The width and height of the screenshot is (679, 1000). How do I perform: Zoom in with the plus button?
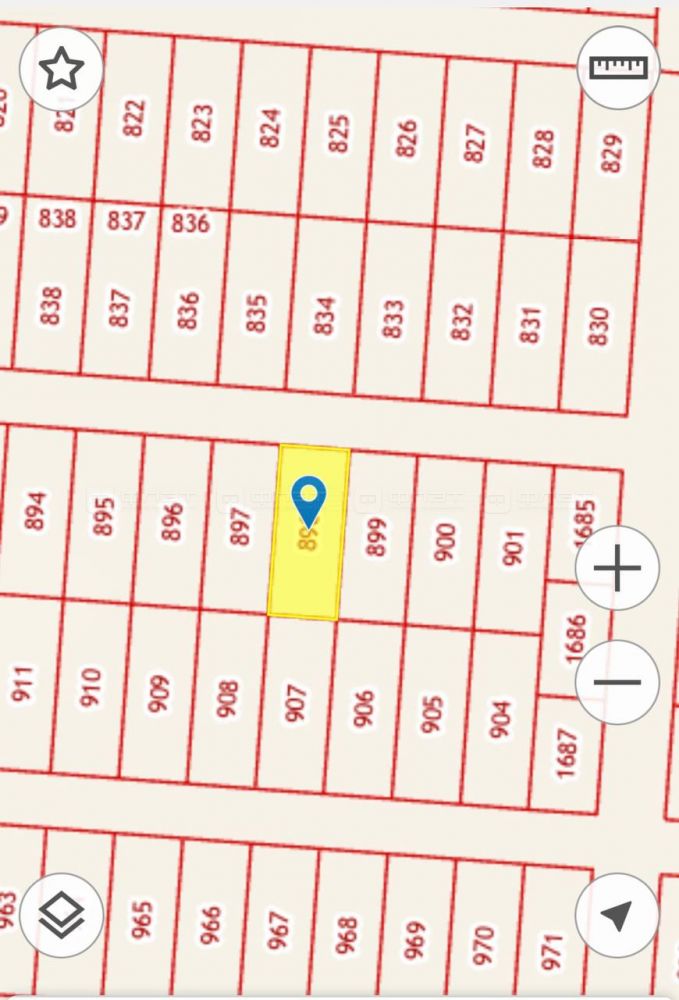tap(617, 568)
